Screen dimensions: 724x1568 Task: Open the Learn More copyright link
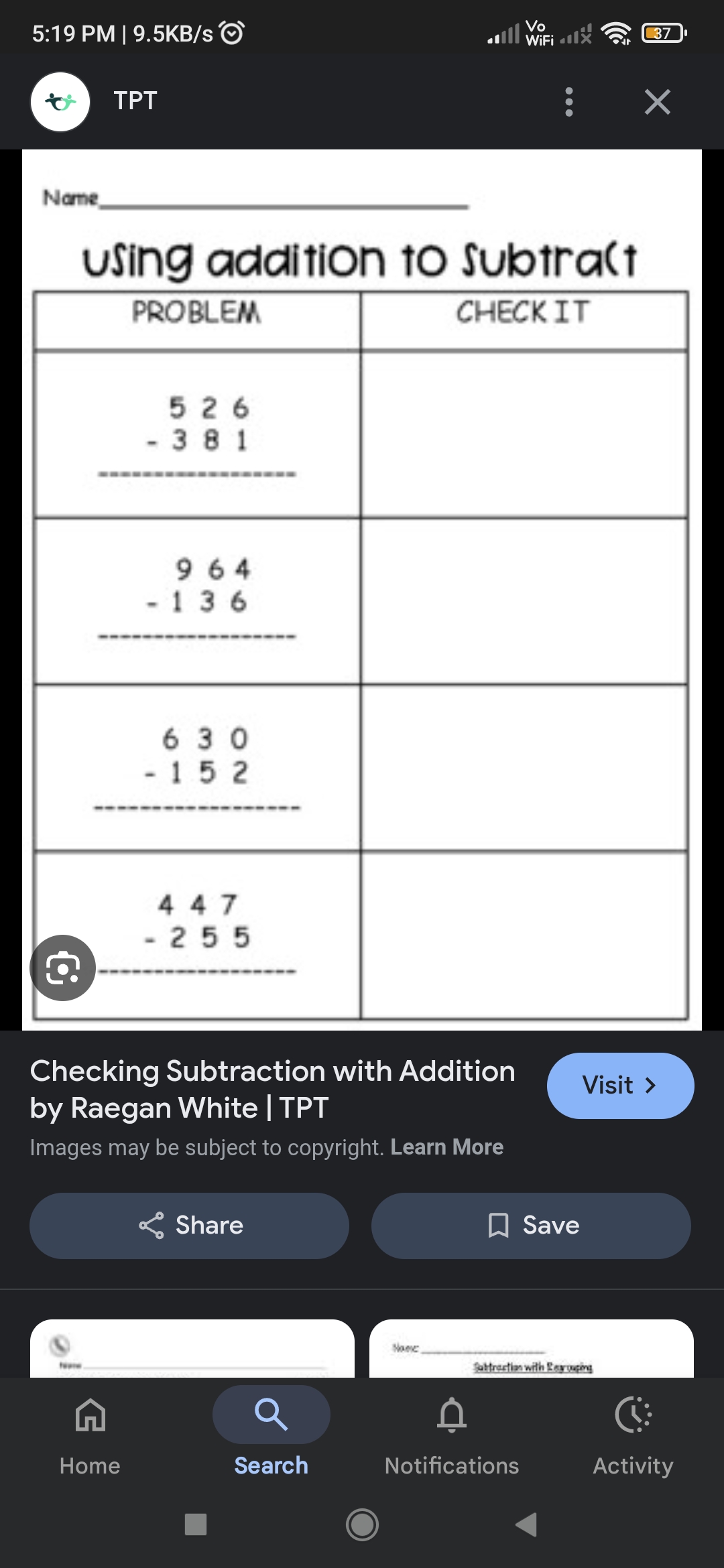(x=447, y=1147)
